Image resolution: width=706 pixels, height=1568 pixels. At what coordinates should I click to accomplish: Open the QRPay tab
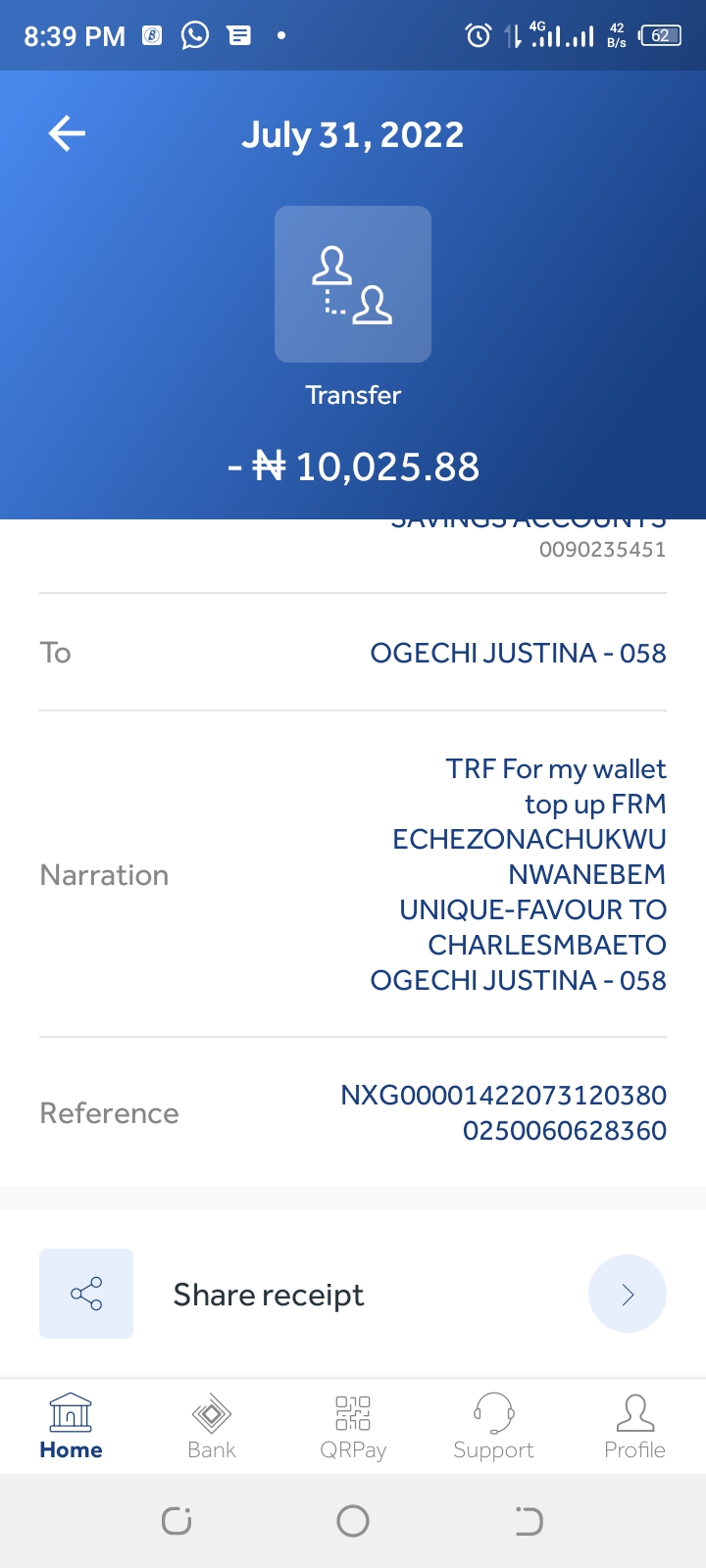[353, 1427]
